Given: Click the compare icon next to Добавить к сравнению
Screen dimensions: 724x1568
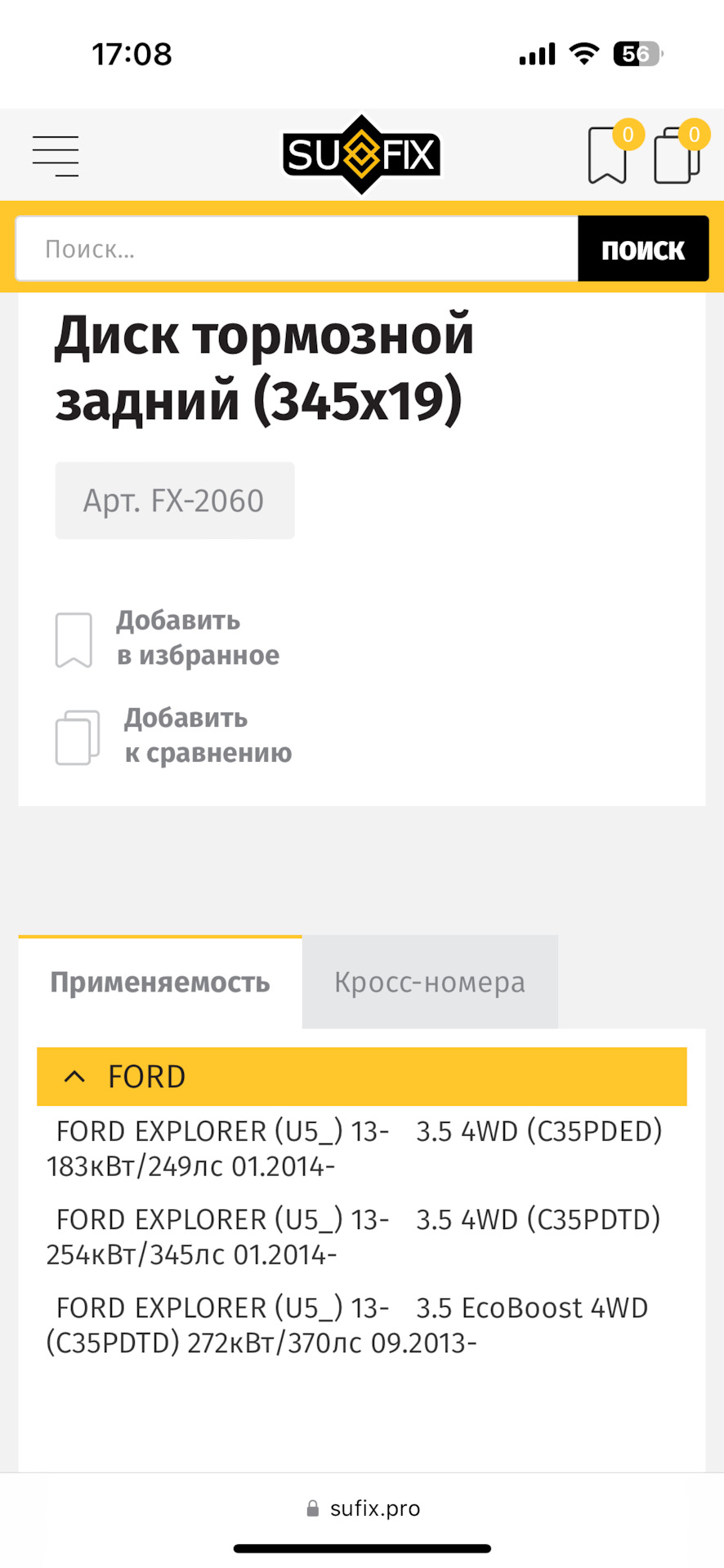Looking at the screenshot, I should pos(75,736).
